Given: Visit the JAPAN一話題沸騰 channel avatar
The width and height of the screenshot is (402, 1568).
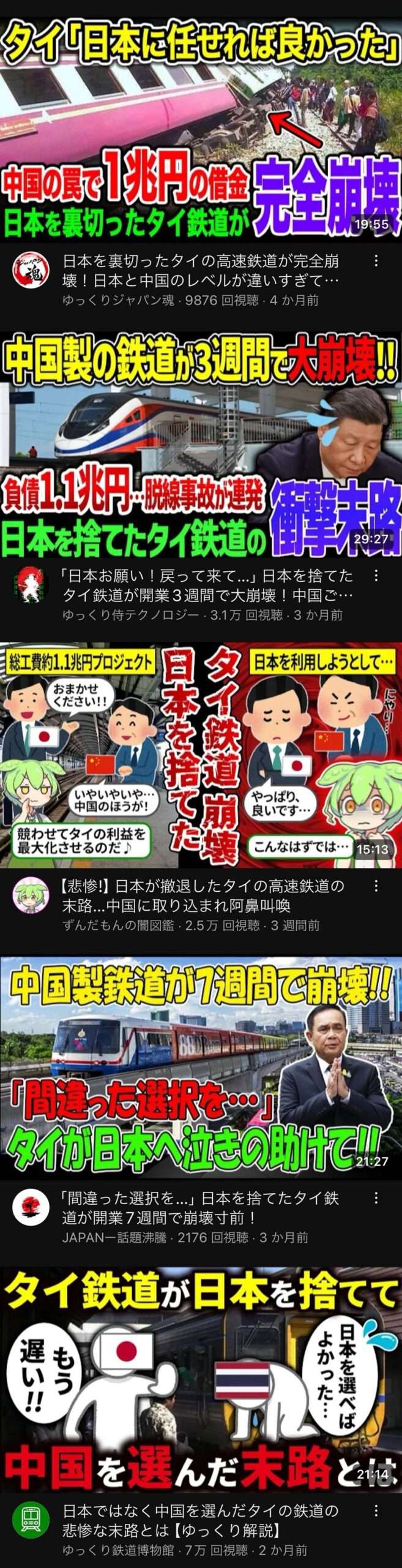Looking at the screenshot, I should pyautogui.click(x=31, y=1206).
